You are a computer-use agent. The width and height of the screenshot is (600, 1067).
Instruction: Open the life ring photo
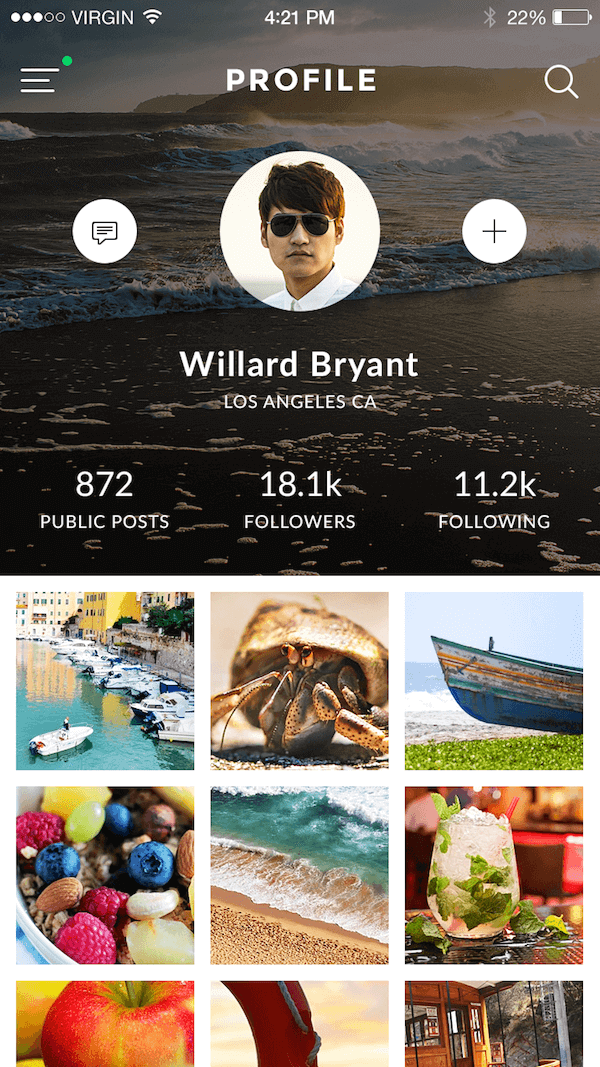299,1023
